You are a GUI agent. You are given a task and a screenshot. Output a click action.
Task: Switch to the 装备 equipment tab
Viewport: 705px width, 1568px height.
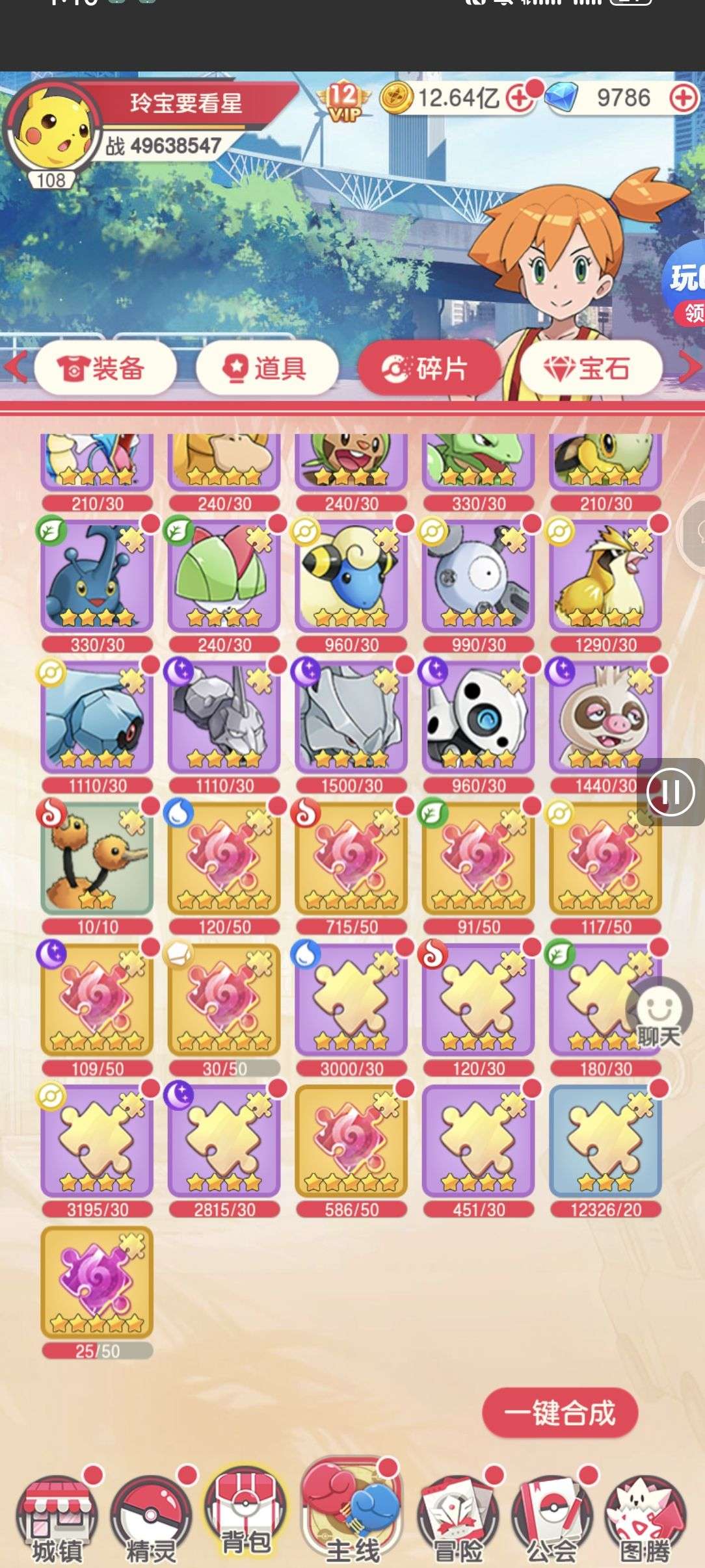pos(104,369)
